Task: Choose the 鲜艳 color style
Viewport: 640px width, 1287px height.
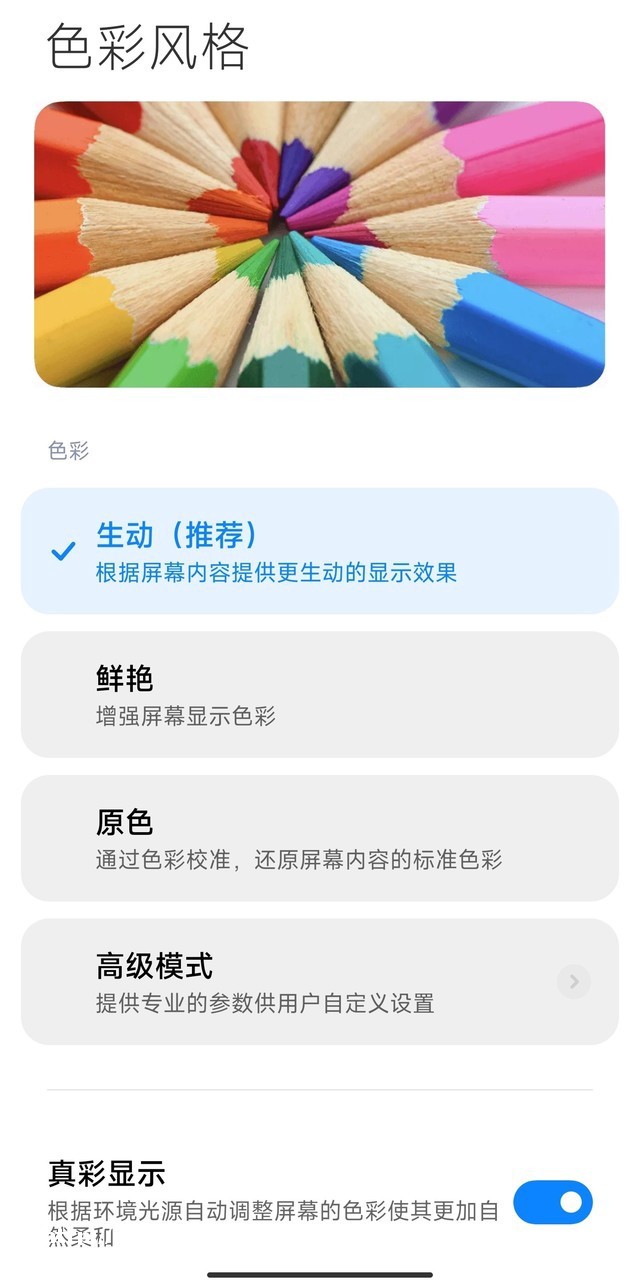Action: click(319, 694)
